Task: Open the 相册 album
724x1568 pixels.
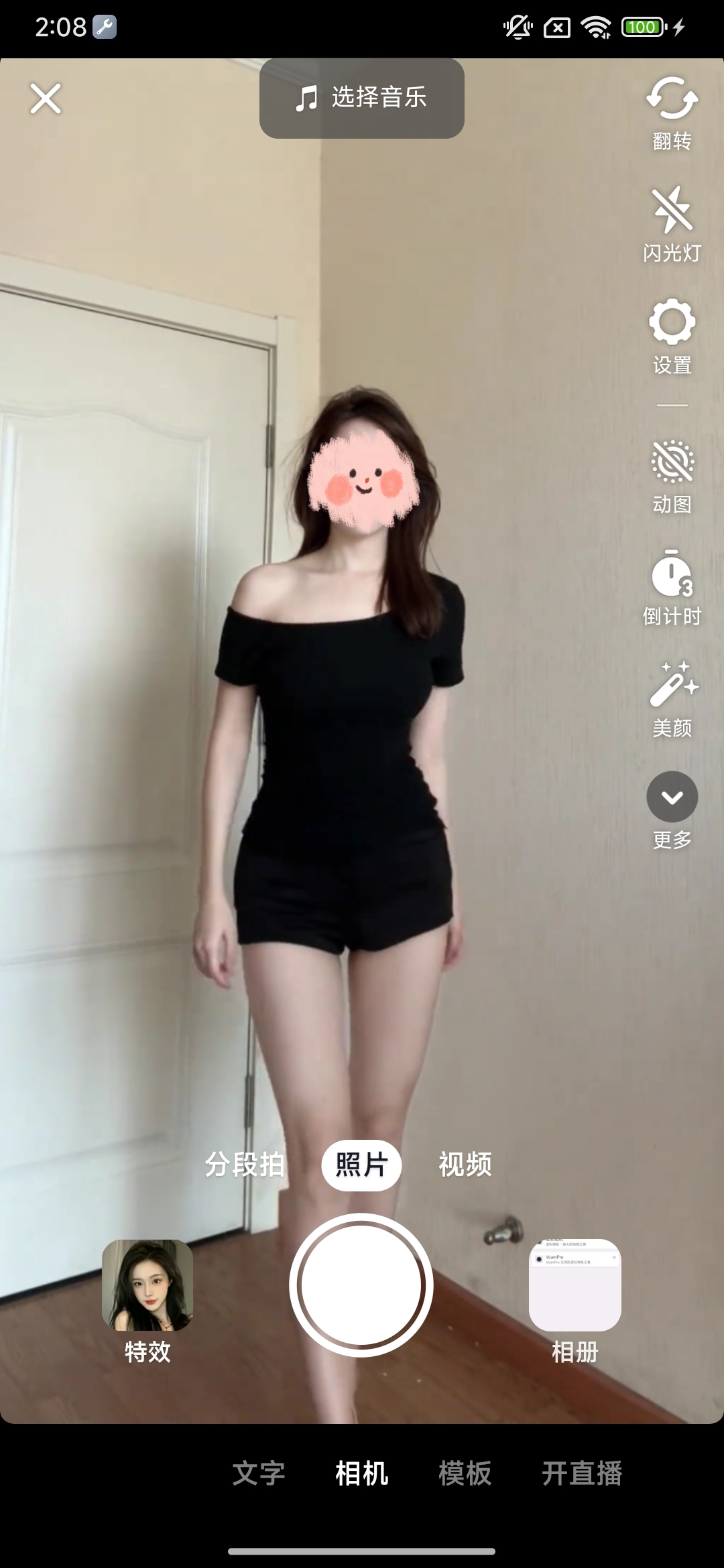Action: tap(575, 1299)
